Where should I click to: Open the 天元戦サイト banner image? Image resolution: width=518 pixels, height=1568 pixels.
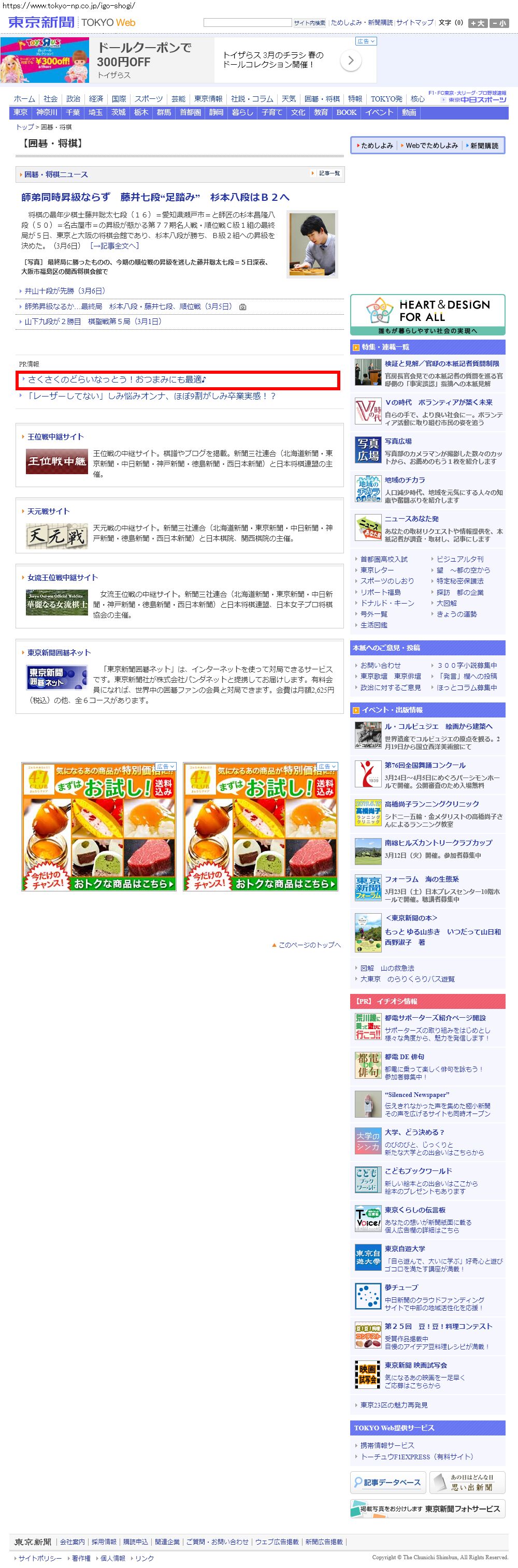tap(56, 536)
